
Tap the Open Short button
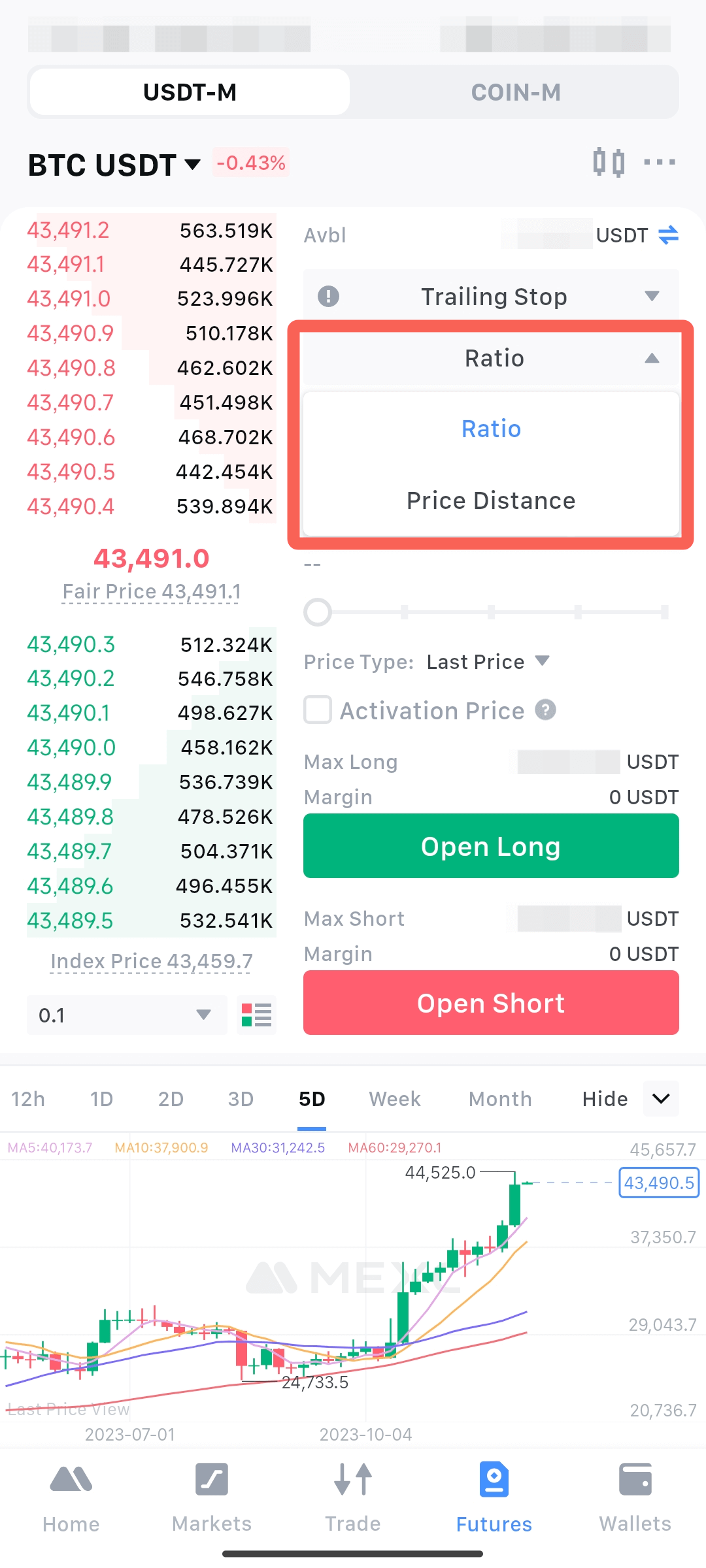(491, 1003)
